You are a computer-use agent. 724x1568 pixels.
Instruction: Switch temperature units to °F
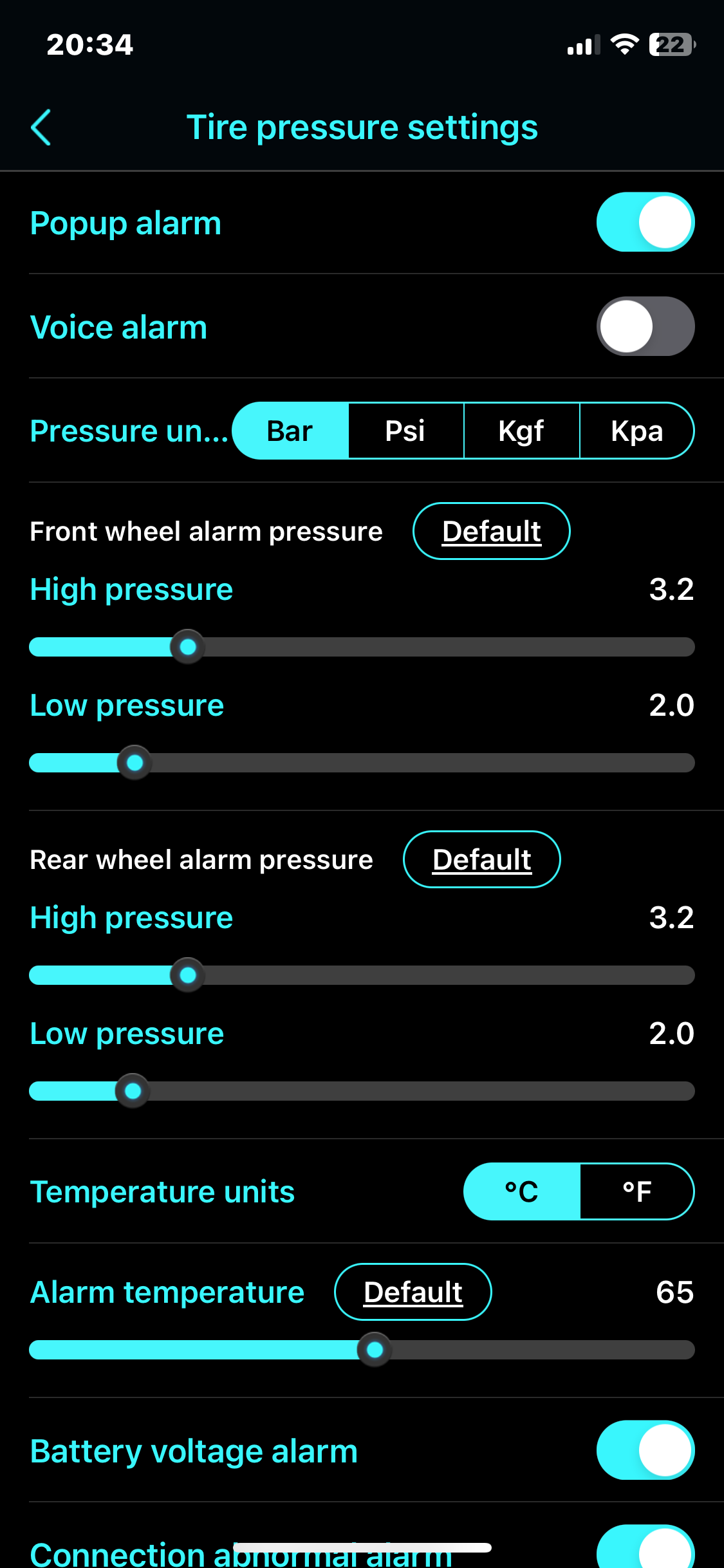(x=637, y=1191)
